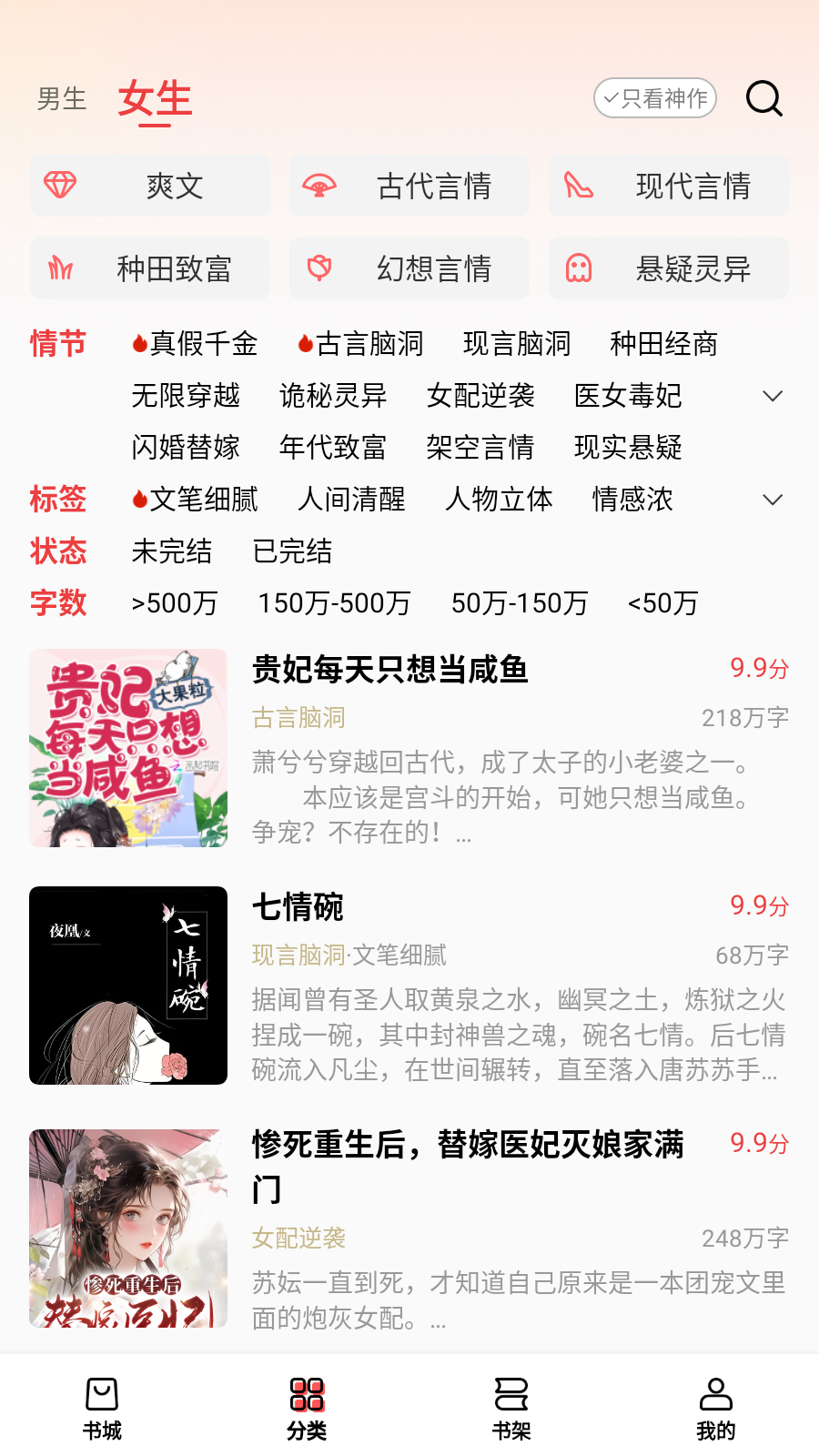The height and width of the screenshot is (1456, 819).
Task: Open the search icon
Action: [764, 98]
